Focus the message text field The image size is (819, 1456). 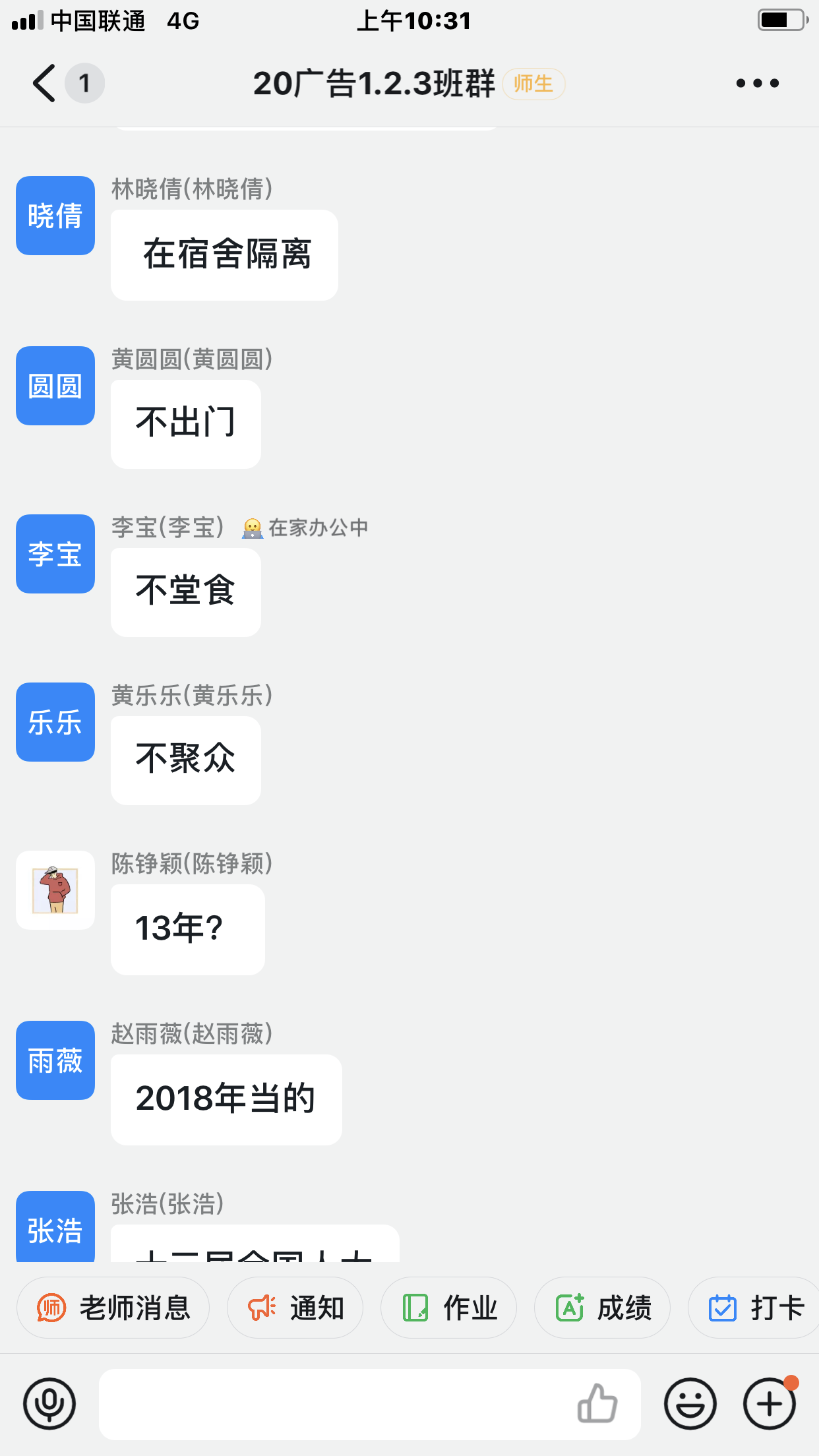click(330, 1404)
